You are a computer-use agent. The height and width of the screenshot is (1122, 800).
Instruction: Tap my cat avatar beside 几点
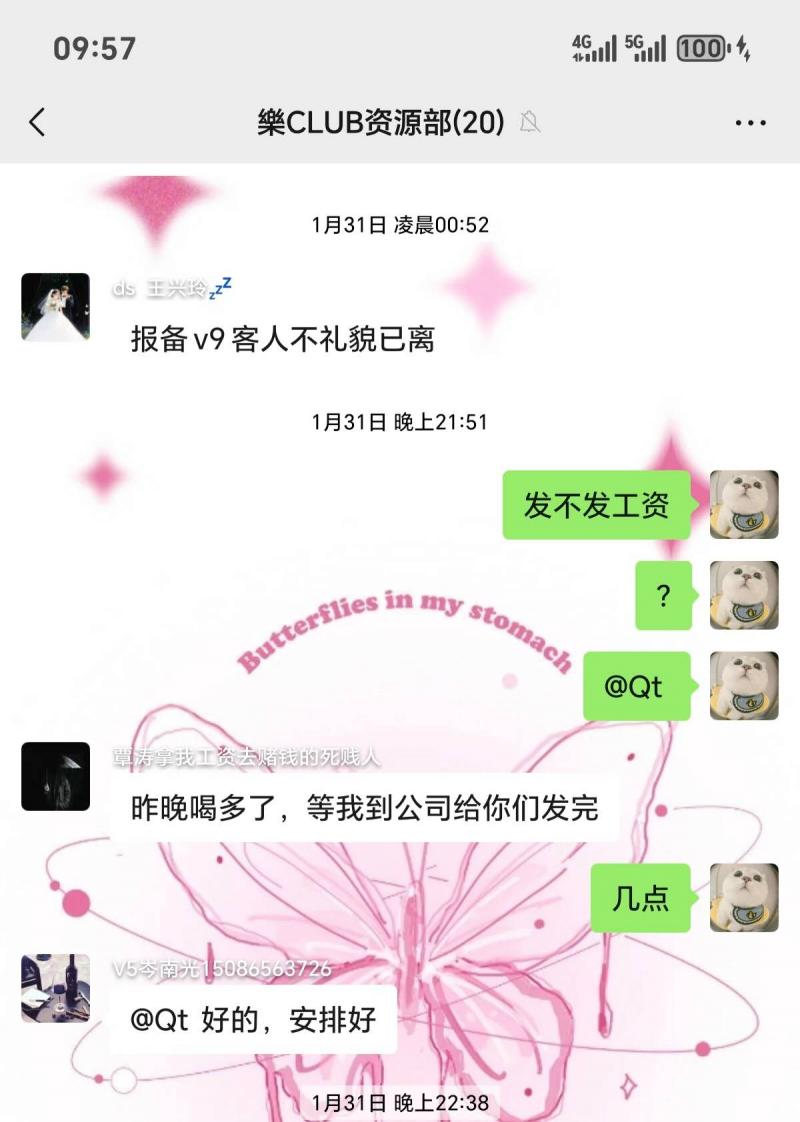(744, 898)
